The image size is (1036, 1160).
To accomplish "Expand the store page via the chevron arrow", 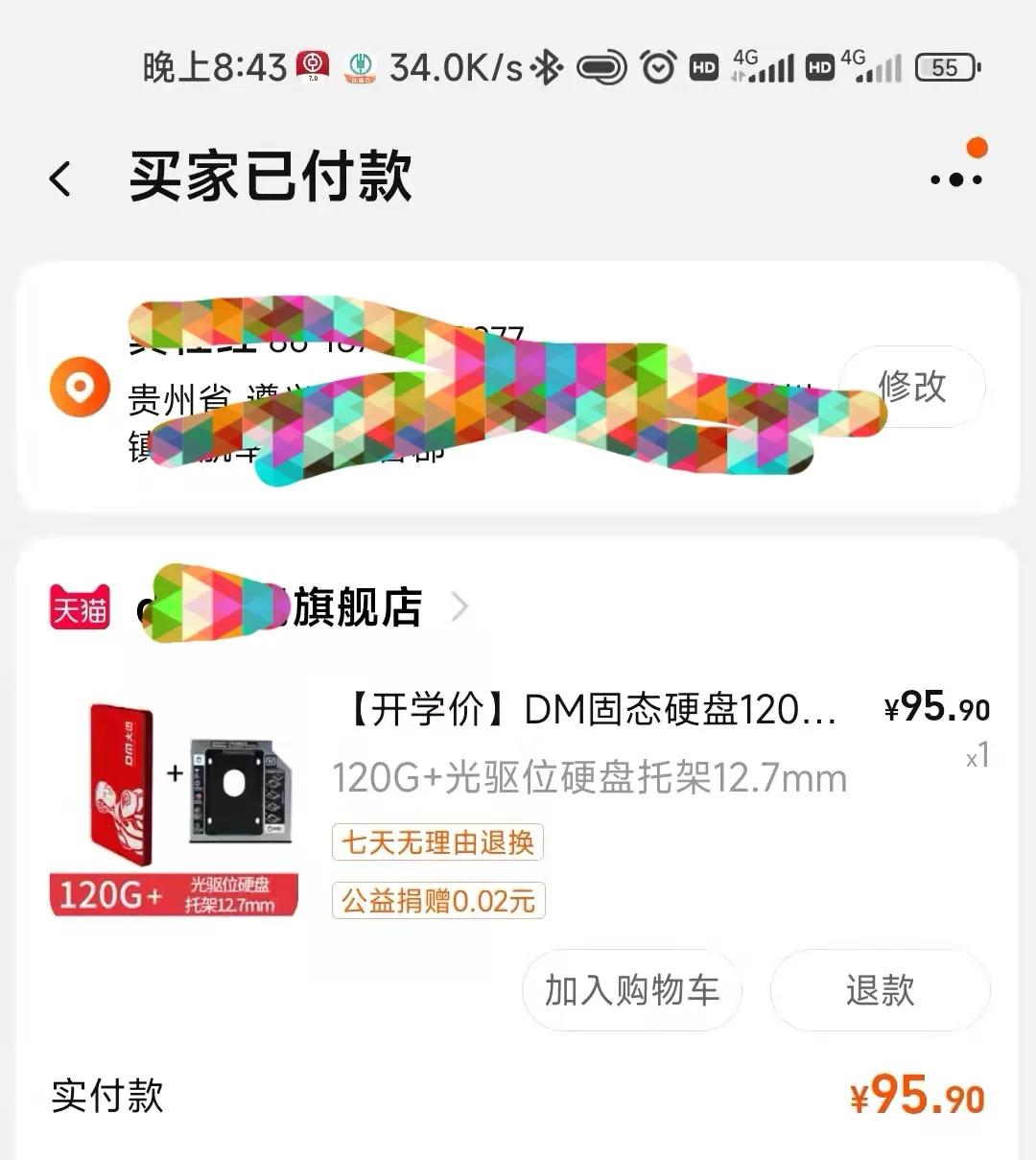I will click(462, 607).
